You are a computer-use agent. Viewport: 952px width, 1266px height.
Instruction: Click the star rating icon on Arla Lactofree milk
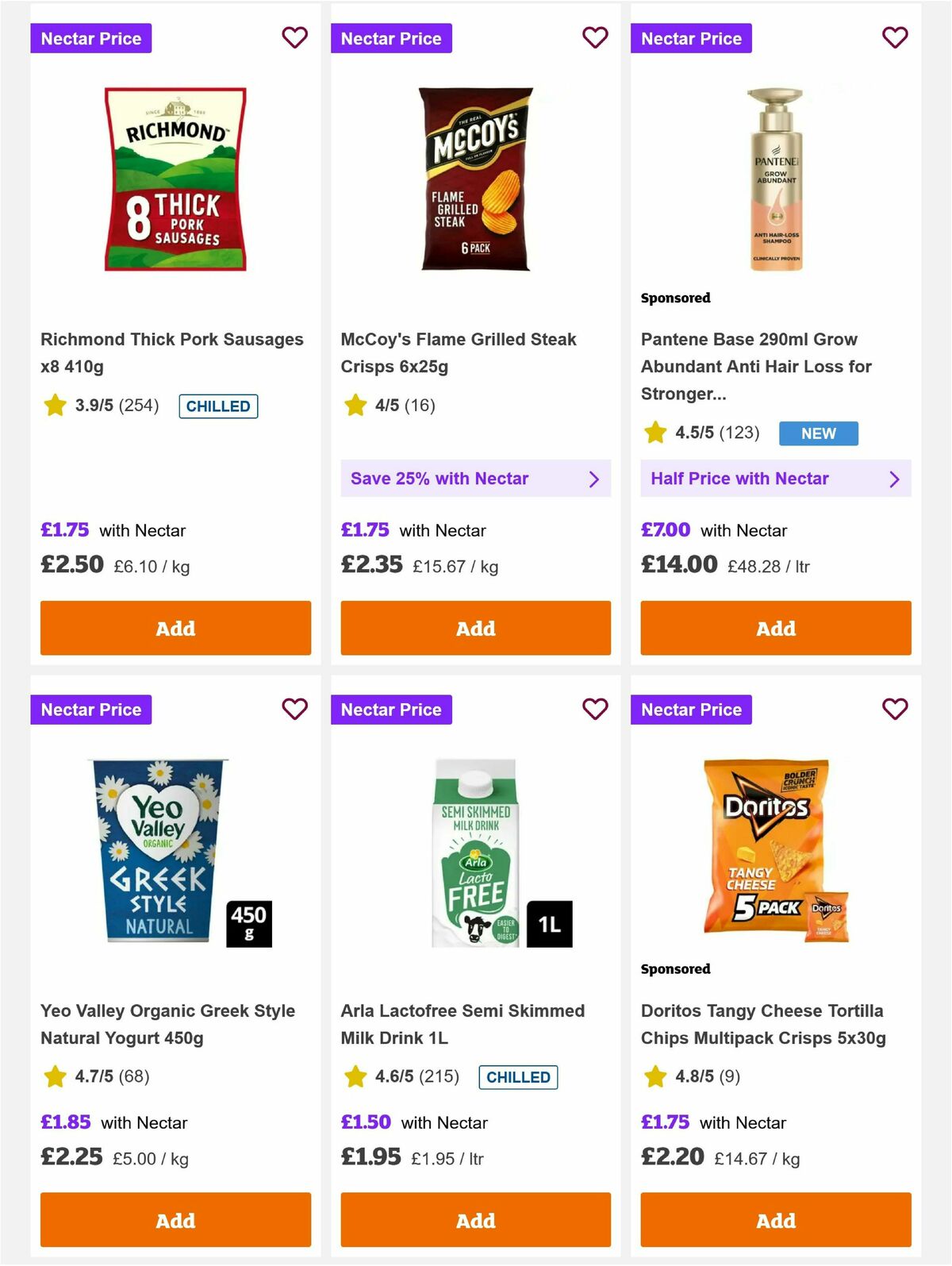[355, 1077]
